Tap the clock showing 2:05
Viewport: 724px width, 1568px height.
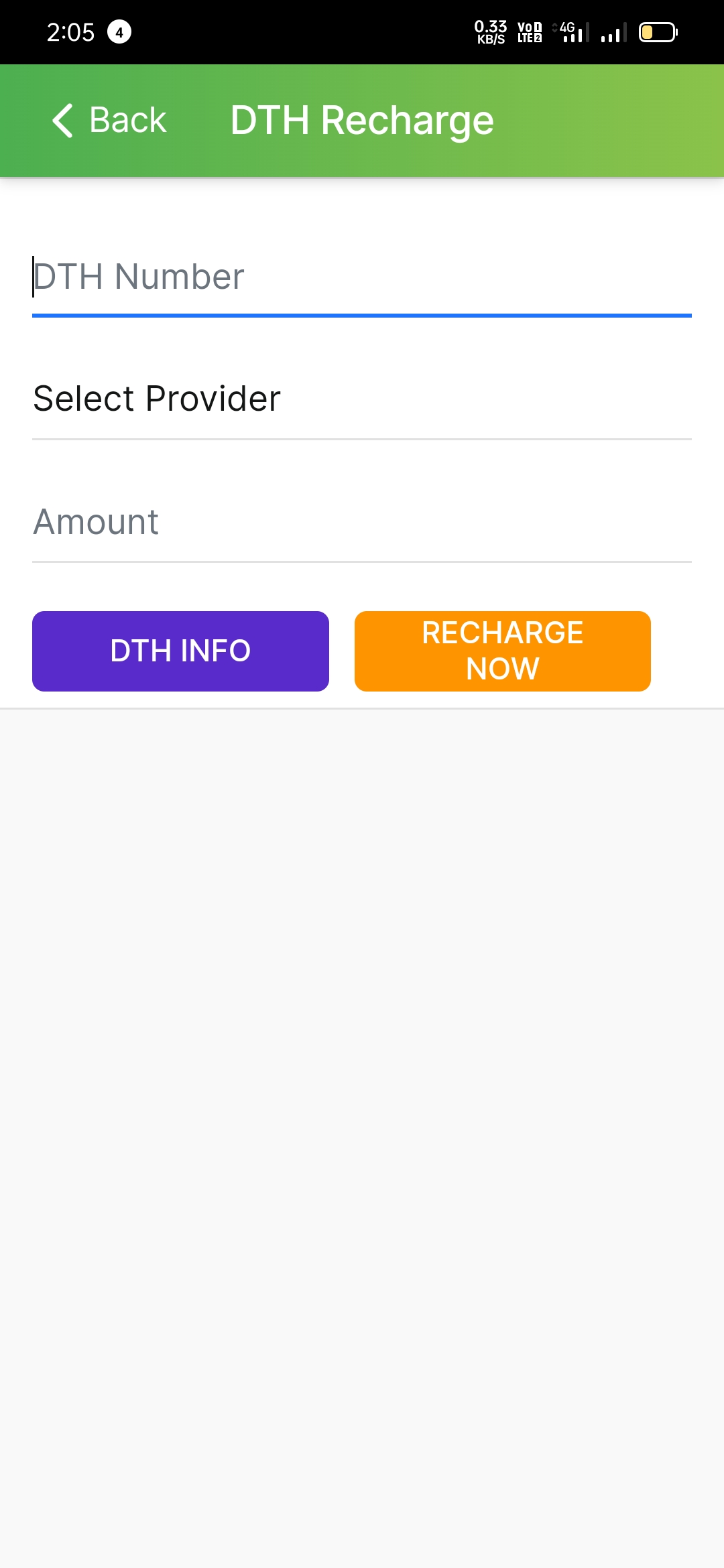tap(69, 31)
